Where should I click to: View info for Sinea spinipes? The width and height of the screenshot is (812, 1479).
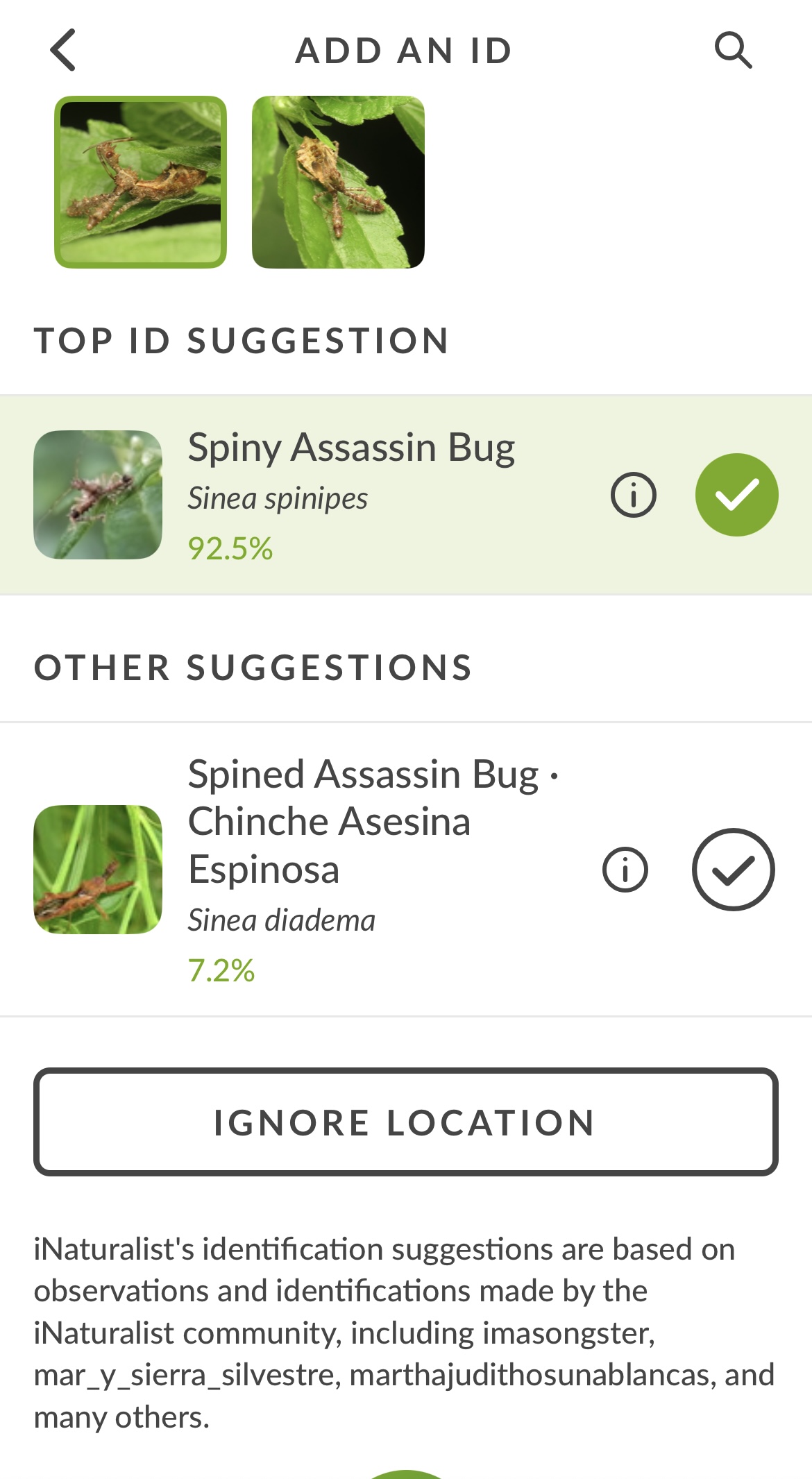633,495
